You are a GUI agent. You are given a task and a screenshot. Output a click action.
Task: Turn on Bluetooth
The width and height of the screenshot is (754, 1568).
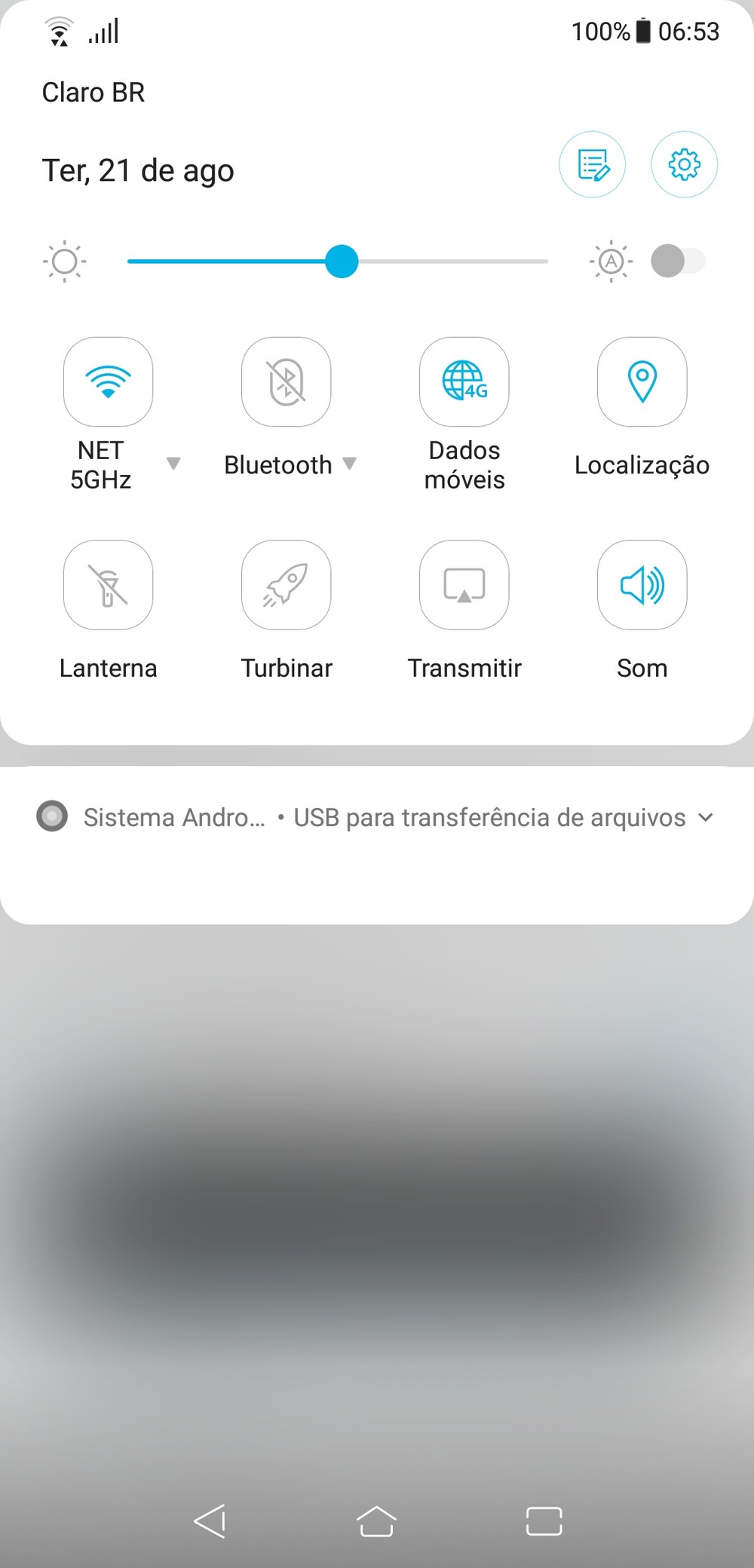pos(286,382)
